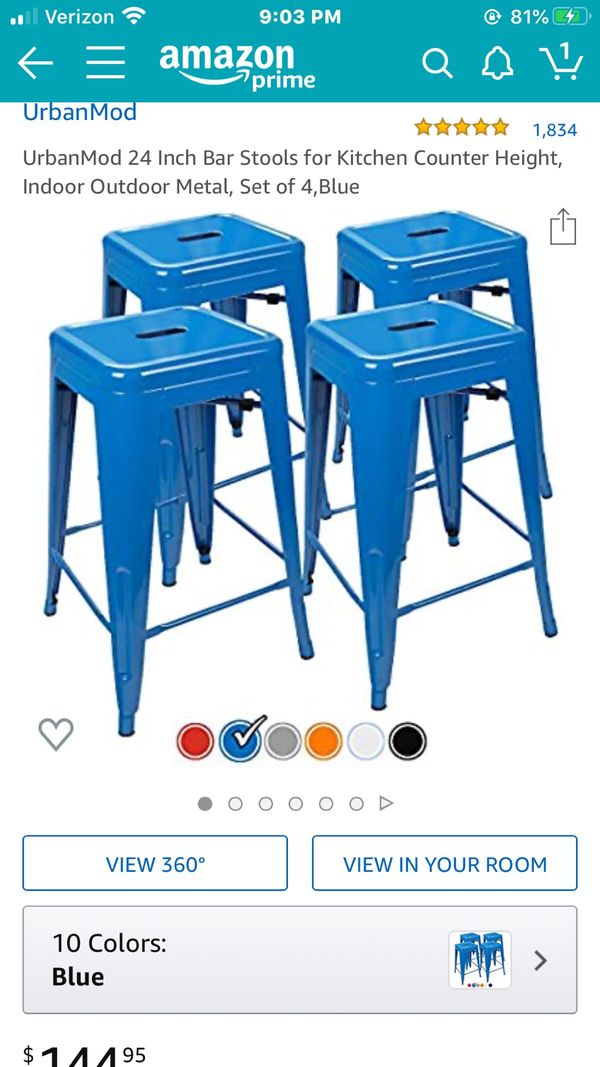This screenshot has height=1067, width=600.
Task: Add the stools to wish list heart
Action: tap(56, 735)
